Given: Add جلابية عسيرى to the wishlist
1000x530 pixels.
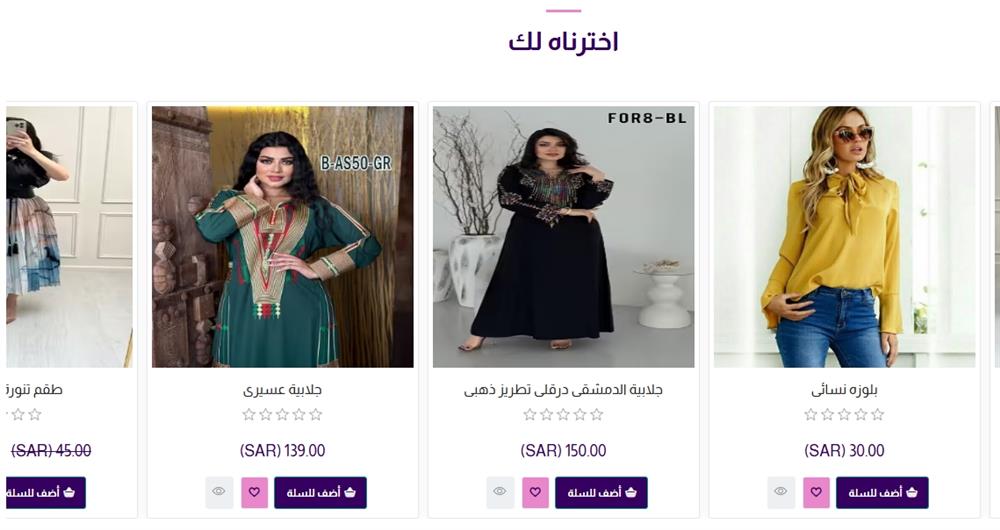Looking at the screenshot, I should click(254, 492).
